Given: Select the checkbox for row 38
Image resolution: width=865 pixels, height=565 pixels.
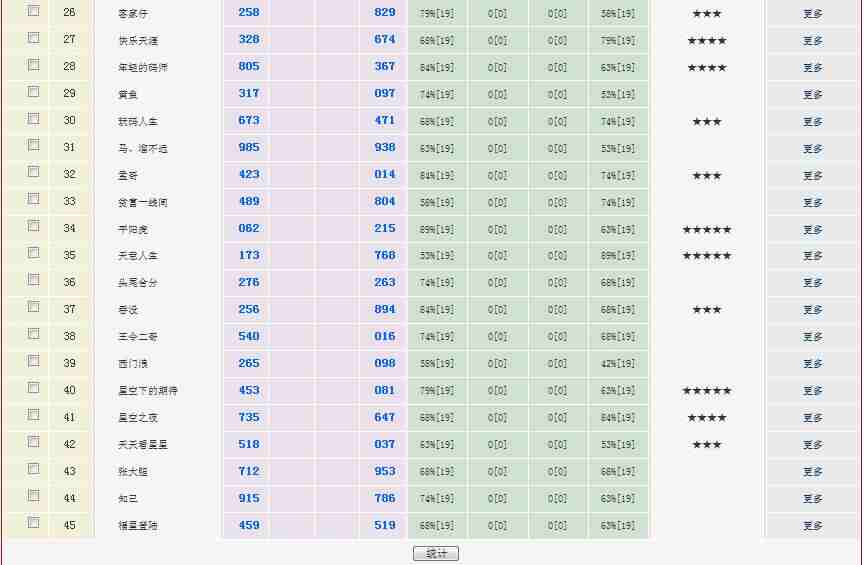Looking at the screenshot, I should [33, 334].
